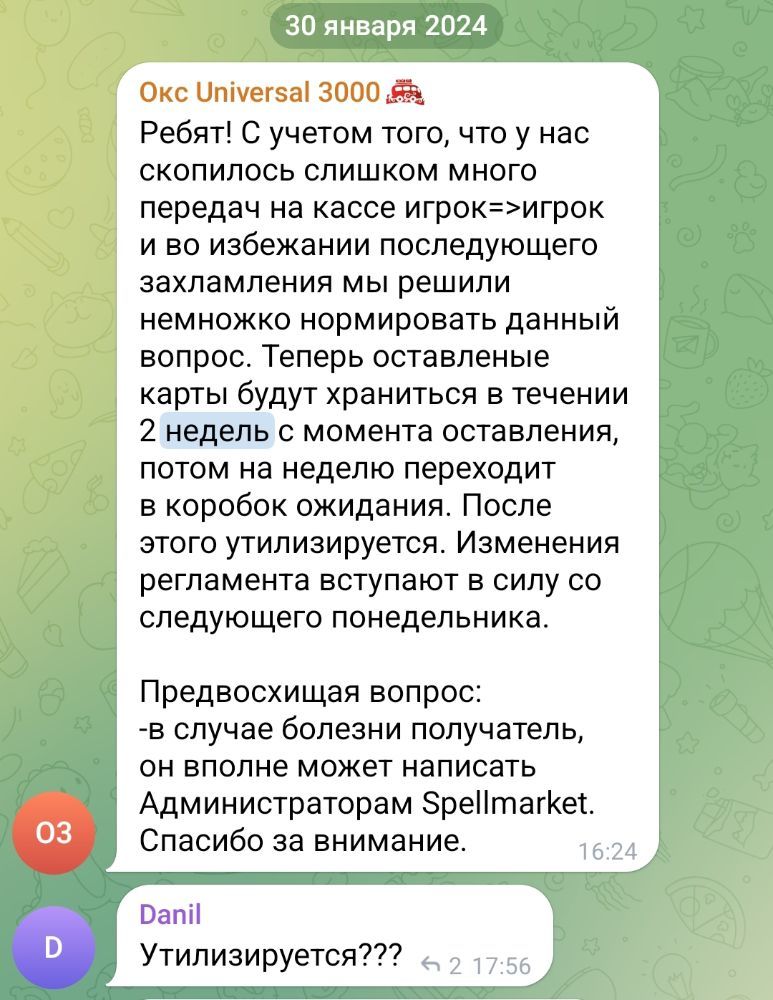
Task: Tap the sender name Danil
Action: tap(169, 914)
